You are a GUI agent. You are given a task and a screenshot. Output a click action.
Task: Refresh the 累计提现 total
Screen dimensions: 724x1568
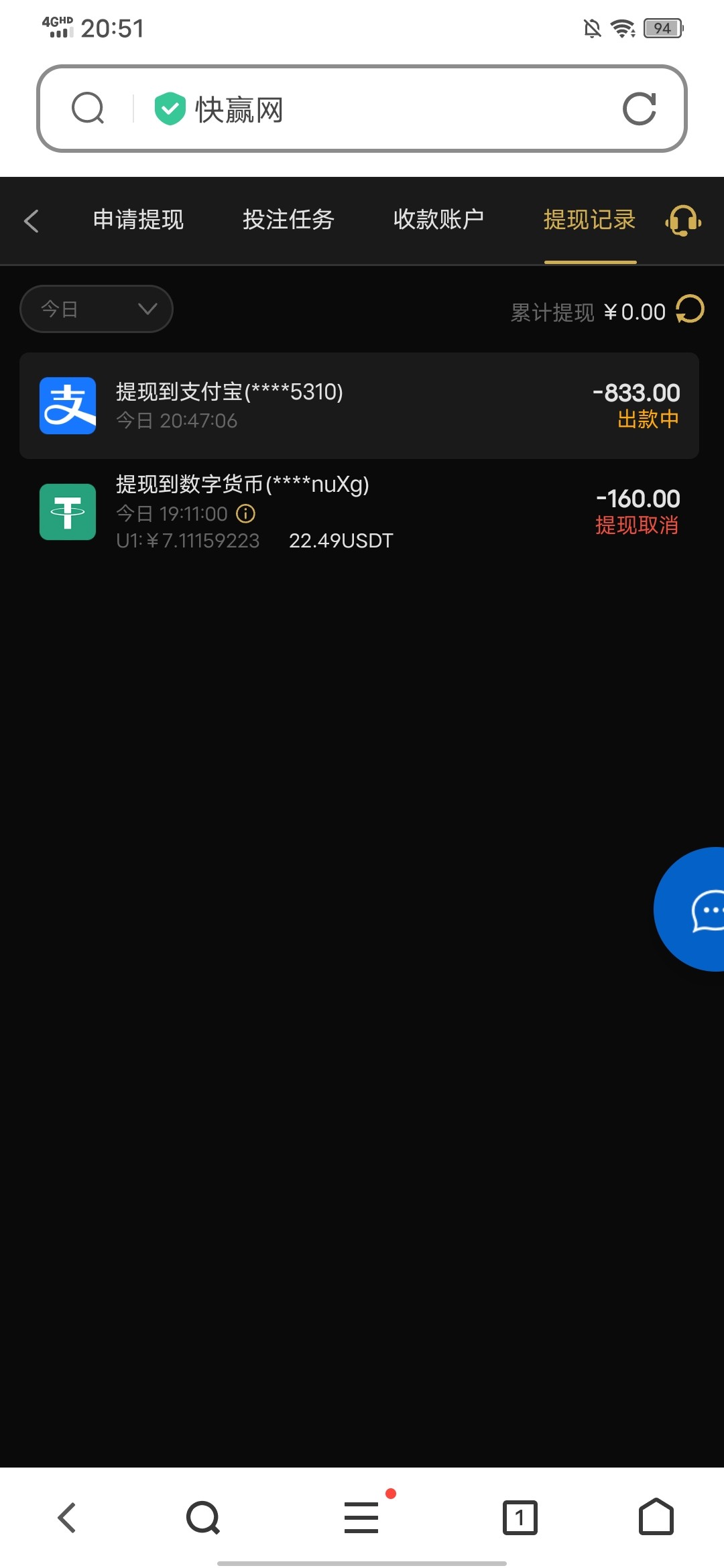click(x=690, y=310)
